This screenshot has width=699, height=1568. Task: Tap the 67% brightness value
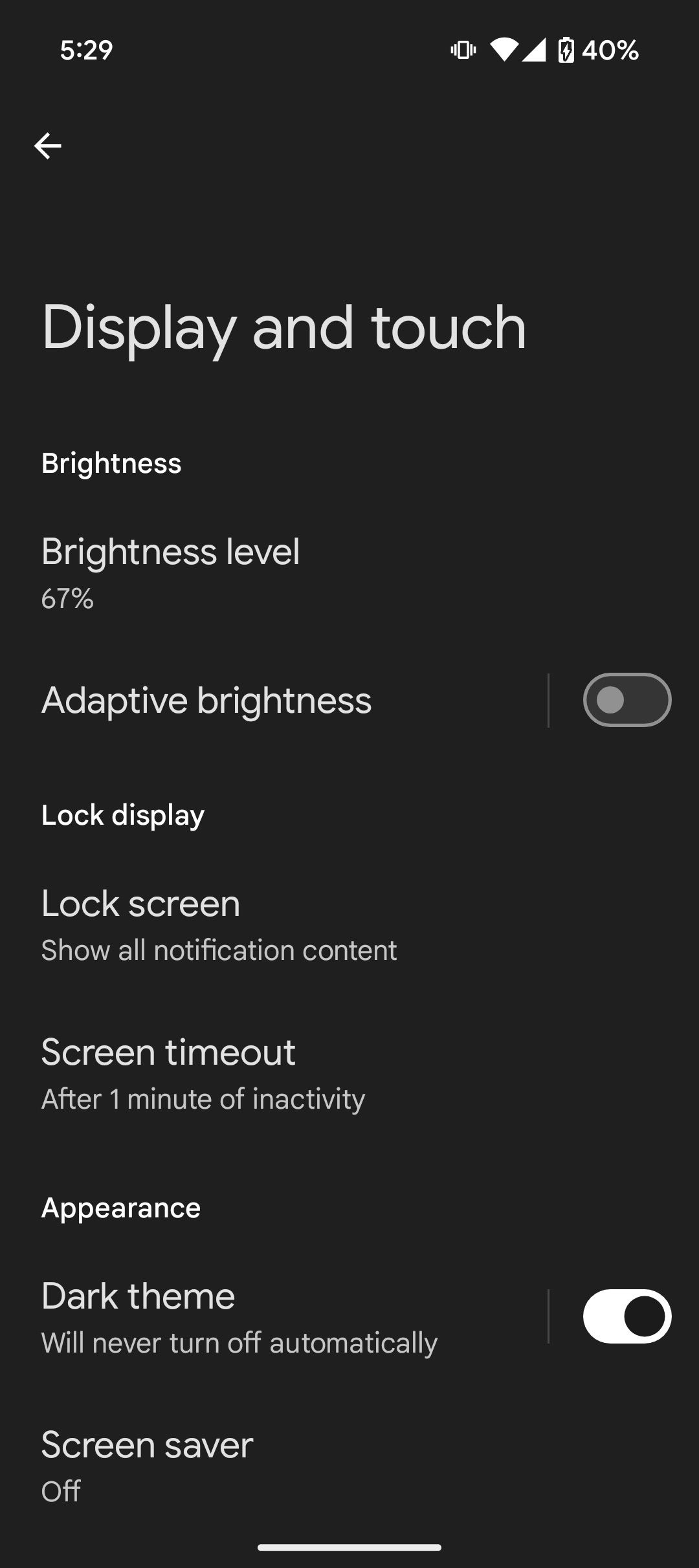[x=67, y=600]
